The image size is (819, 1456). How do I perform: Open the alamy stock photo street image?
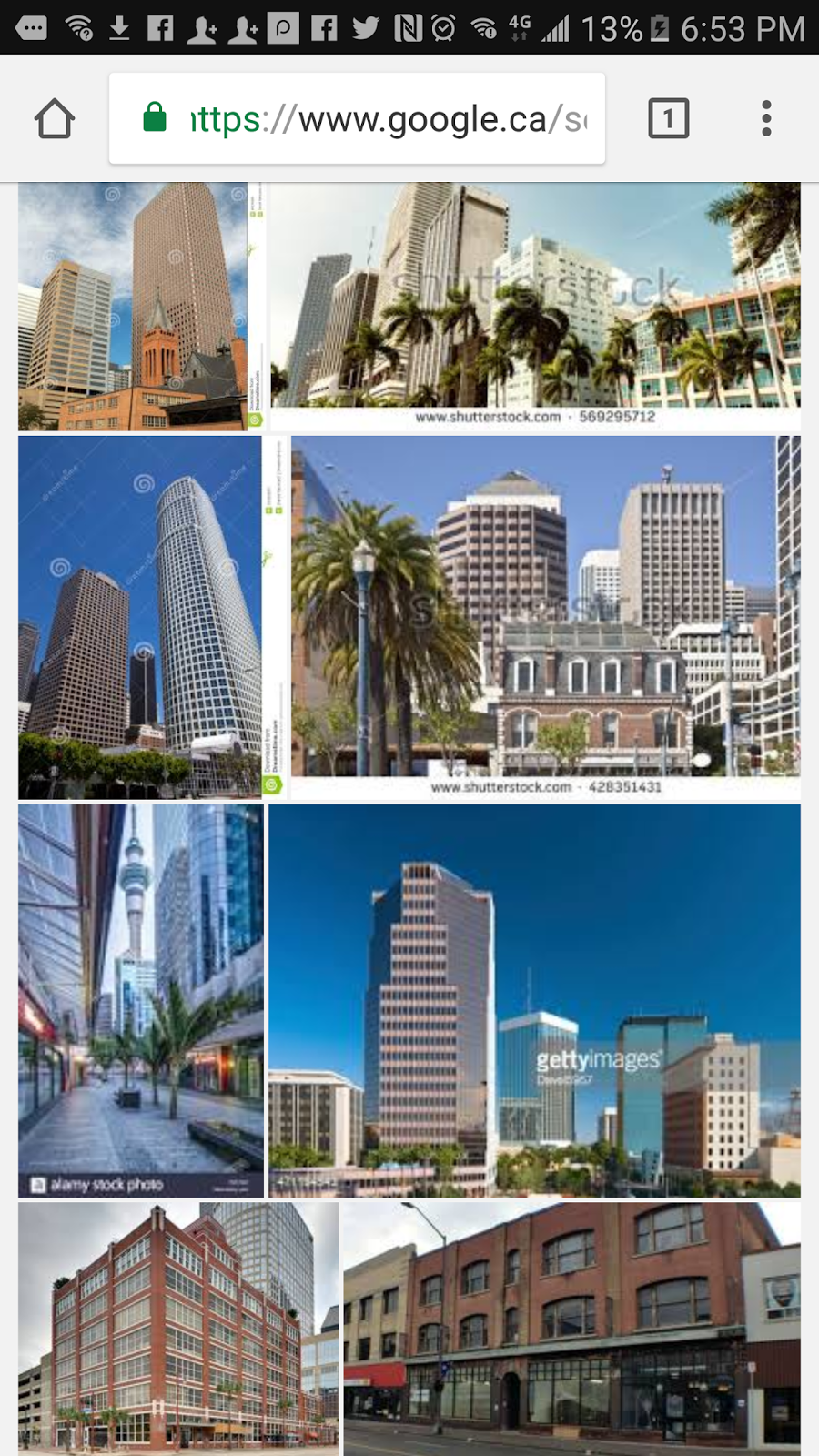pos(141,999)
